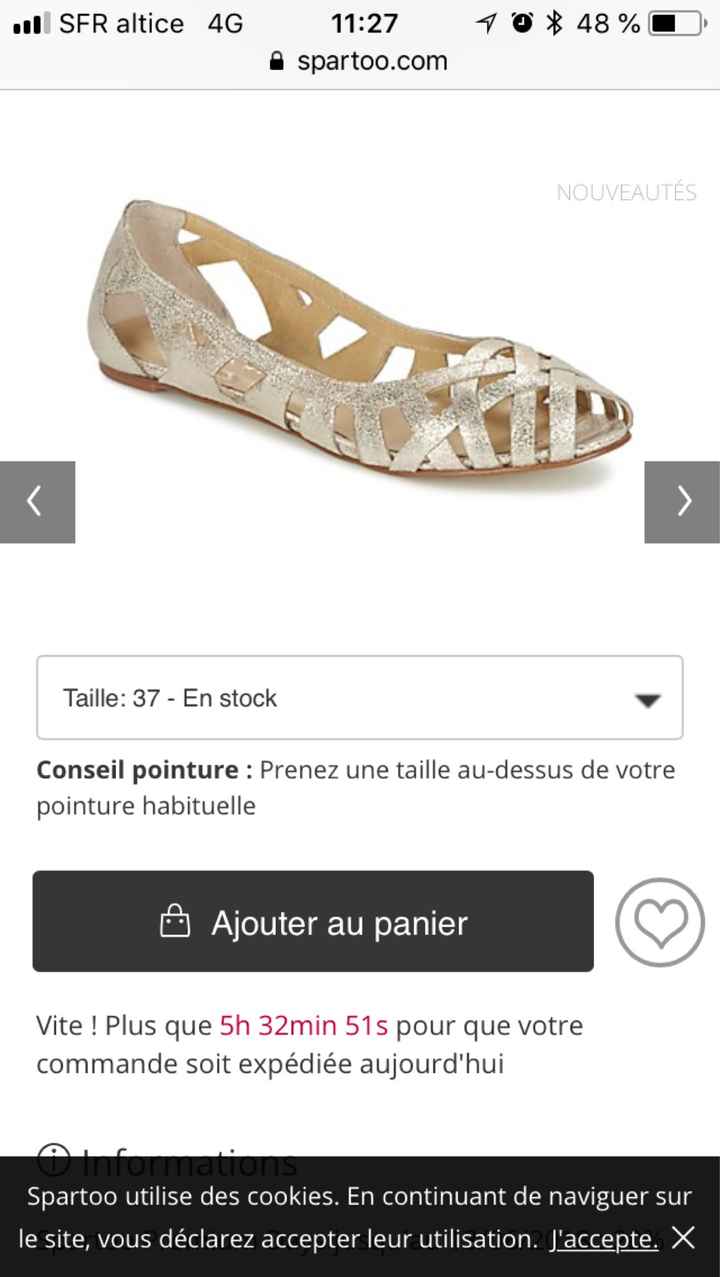Screen dimensions: 720x1277
Task: Click the battery indicator in the status bar
Action: pos(672,22)
